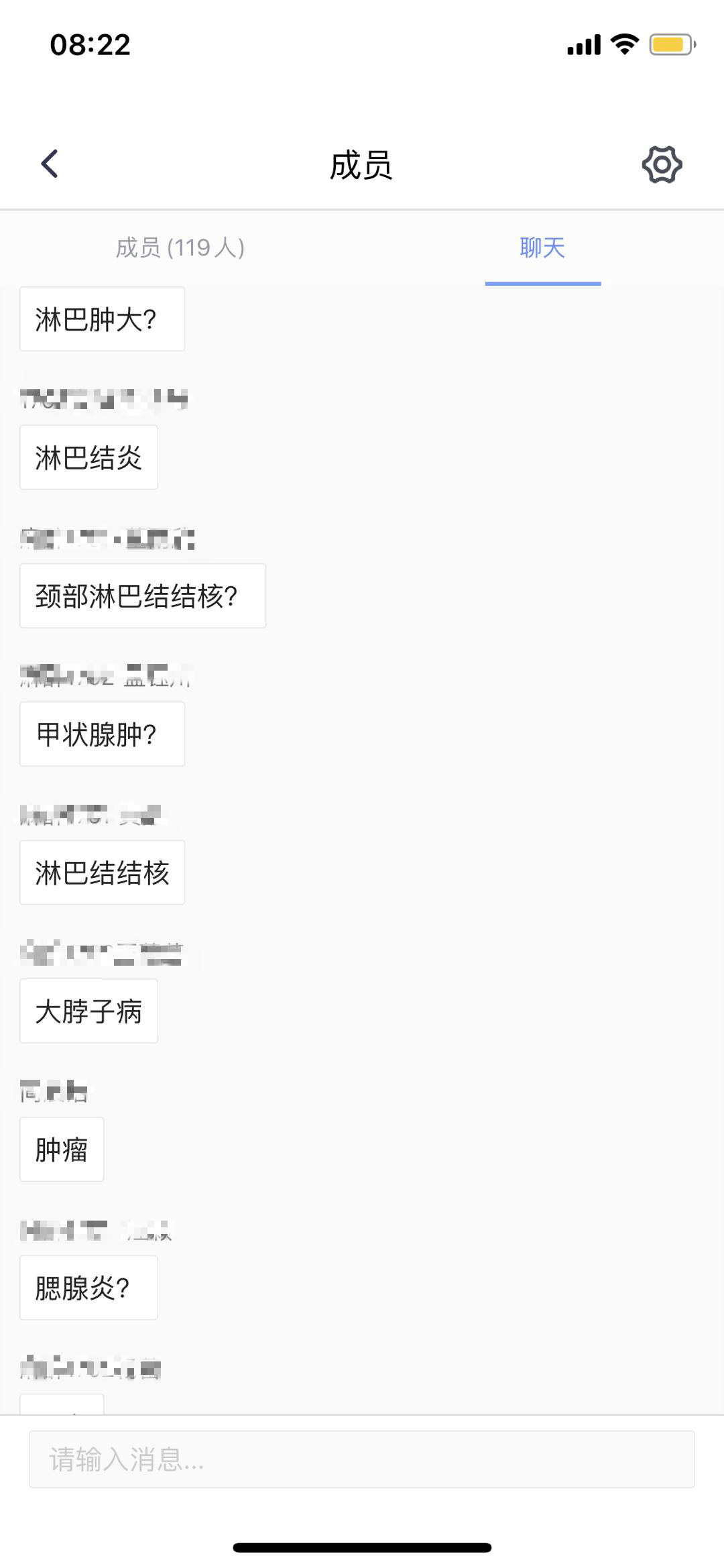
Task: Open the settings gear icon
Action: pos(662,164)
